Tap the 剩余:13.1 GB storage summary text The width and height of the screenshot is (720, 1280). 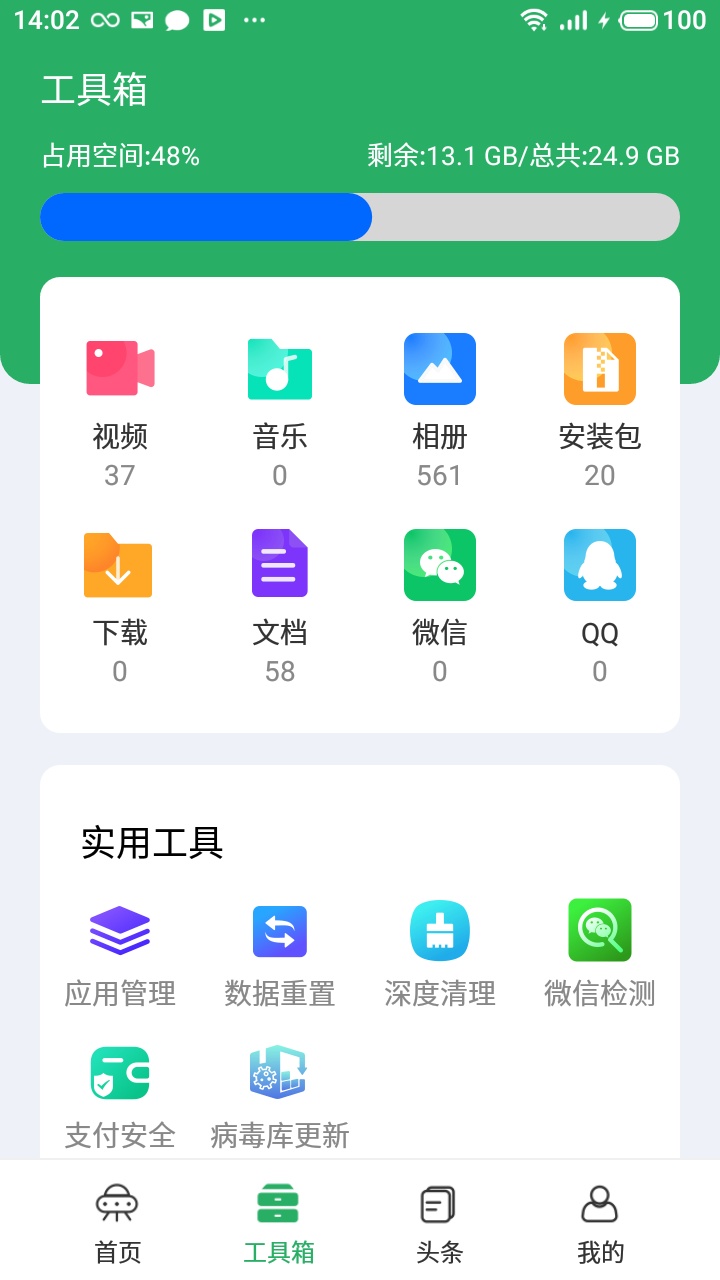tap(520, 156)
